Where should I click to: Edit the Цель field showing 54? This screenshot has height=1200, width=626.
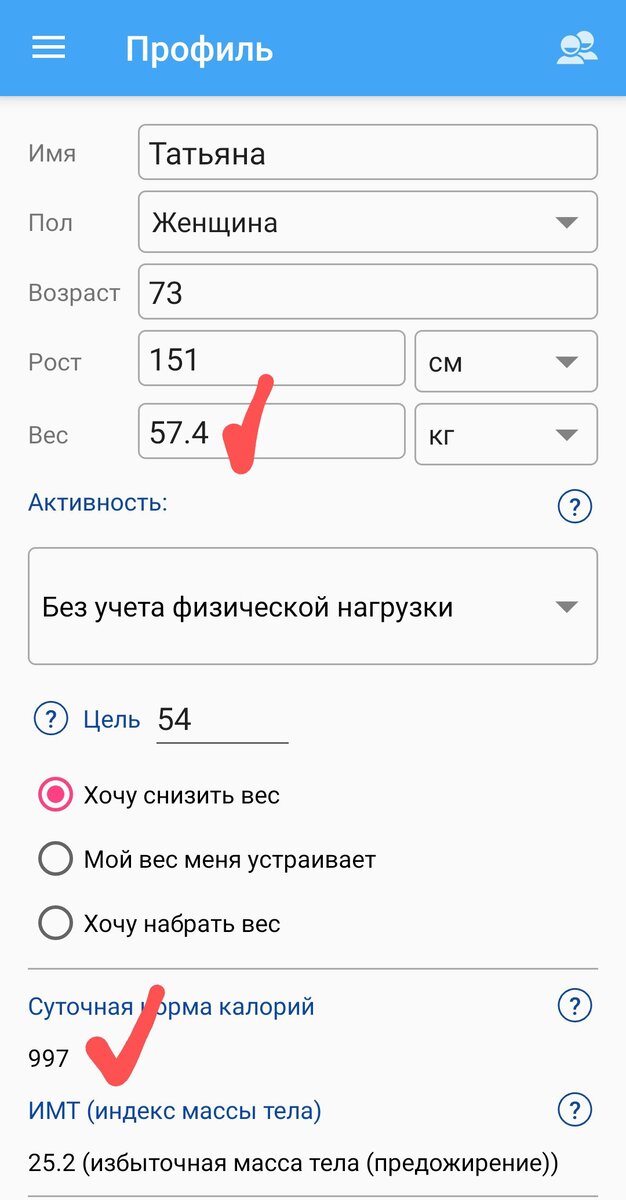(x=222, y=720)
